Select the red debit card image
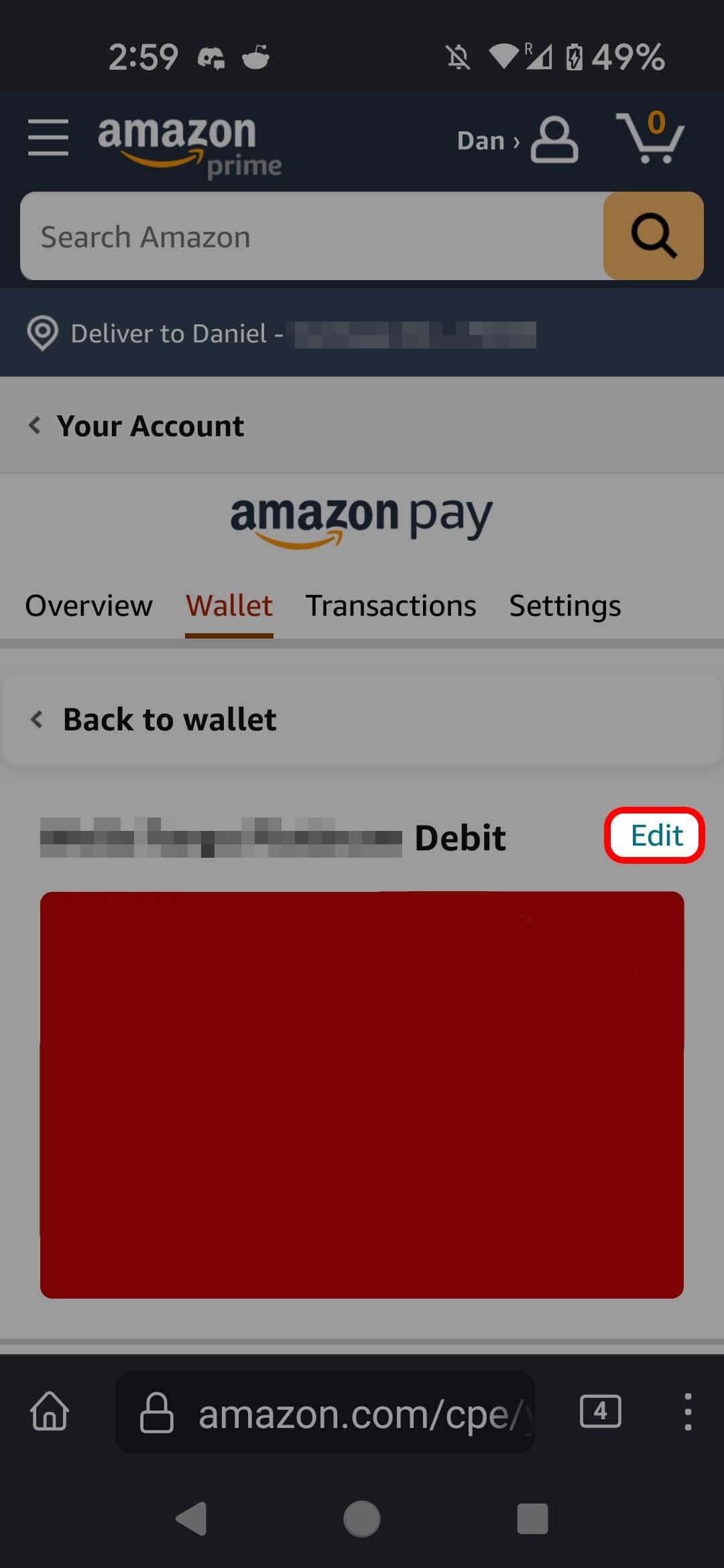Image resolution: width=724 pixels, height=1568 pixels. pyautogui.click(x=362, y=1092)
